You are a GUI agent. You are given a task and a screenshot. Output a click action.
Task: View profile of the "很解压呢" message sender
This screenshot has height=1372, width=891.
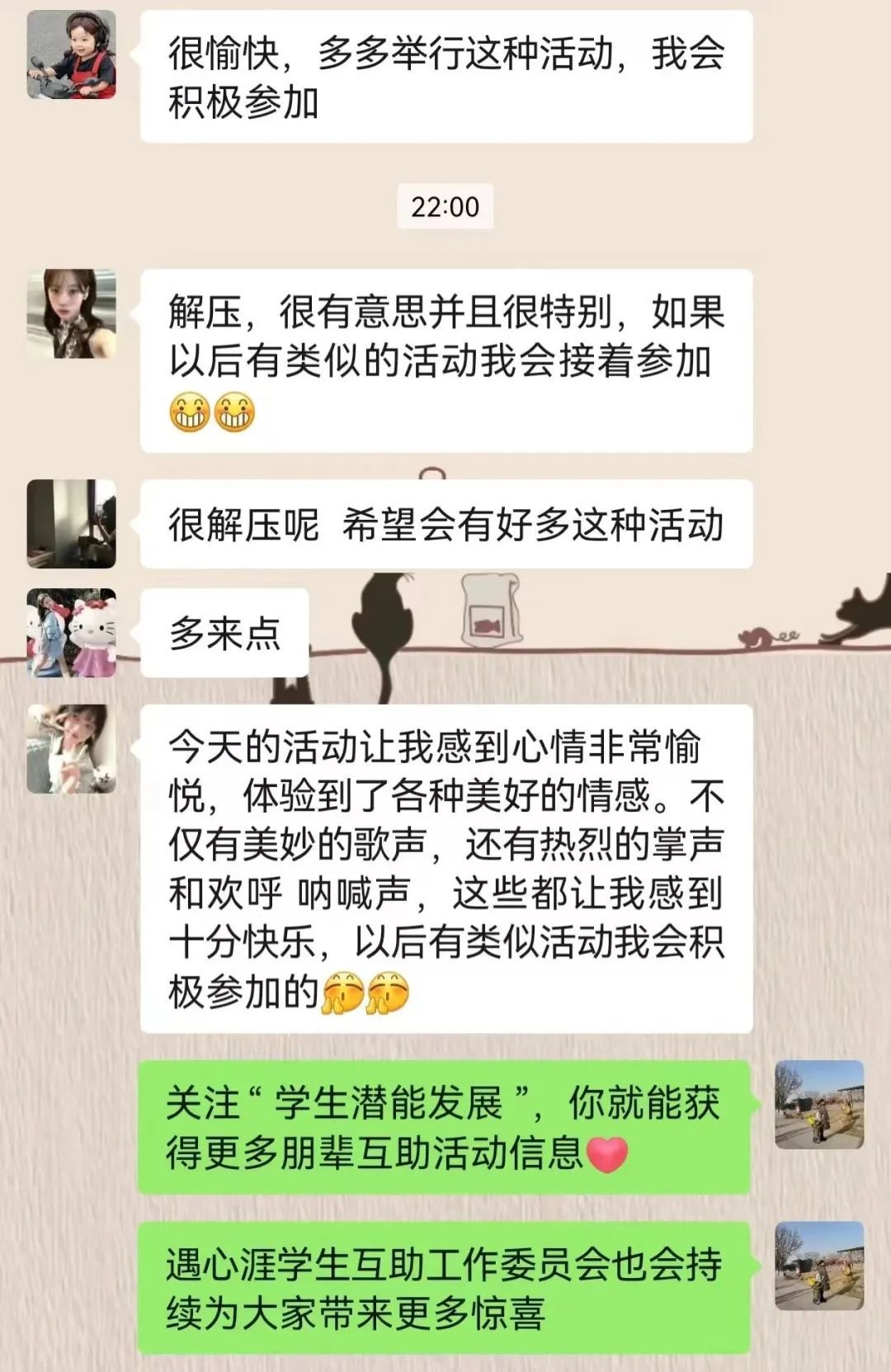pyautogui.click(x=72, y=523)
